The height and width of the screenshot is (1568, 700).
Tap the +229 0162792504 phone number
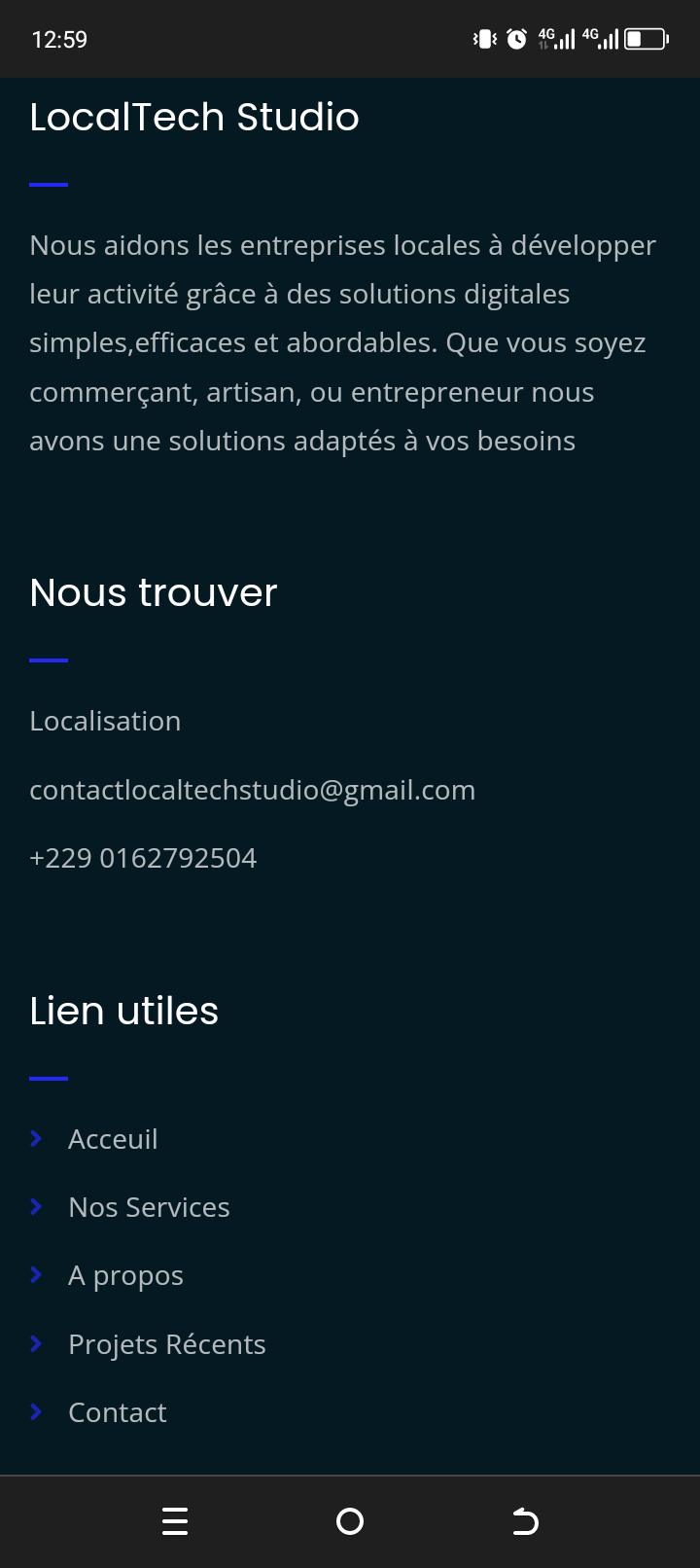(x=143, y=858)
